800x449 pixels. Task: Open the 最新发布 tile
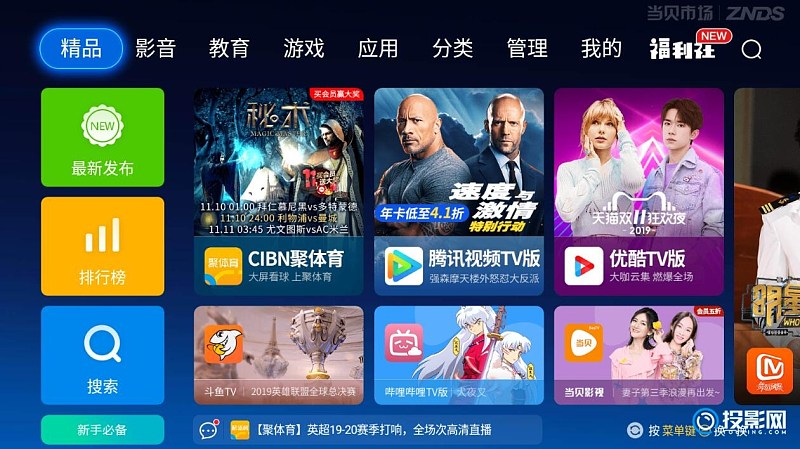pos(102,137)
